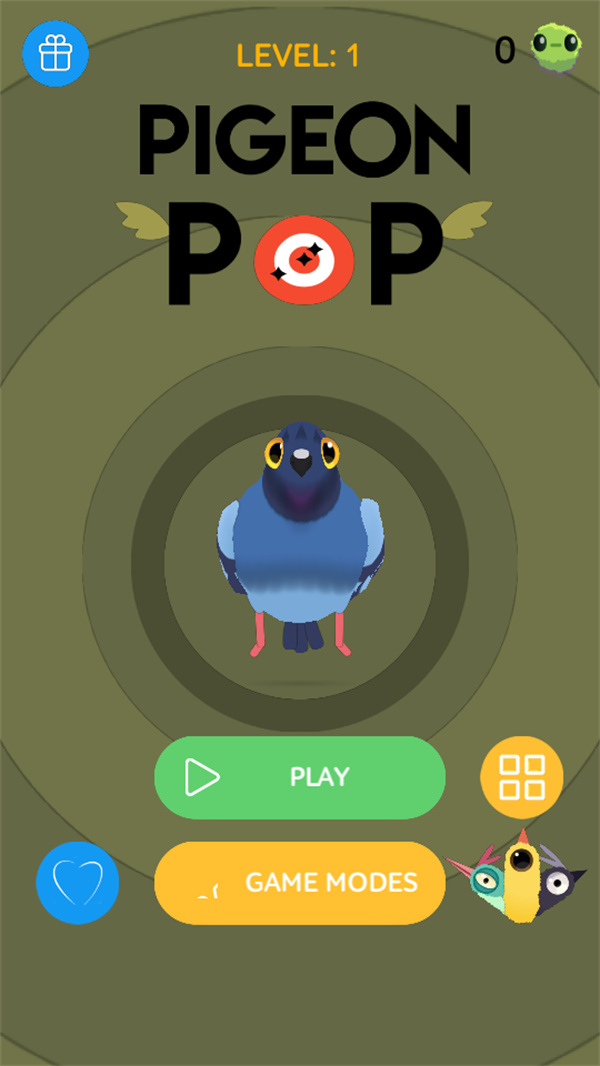Start the game with Play
Screen dimensions: 600x1066
pyautogui.click(x=299, y=777)
